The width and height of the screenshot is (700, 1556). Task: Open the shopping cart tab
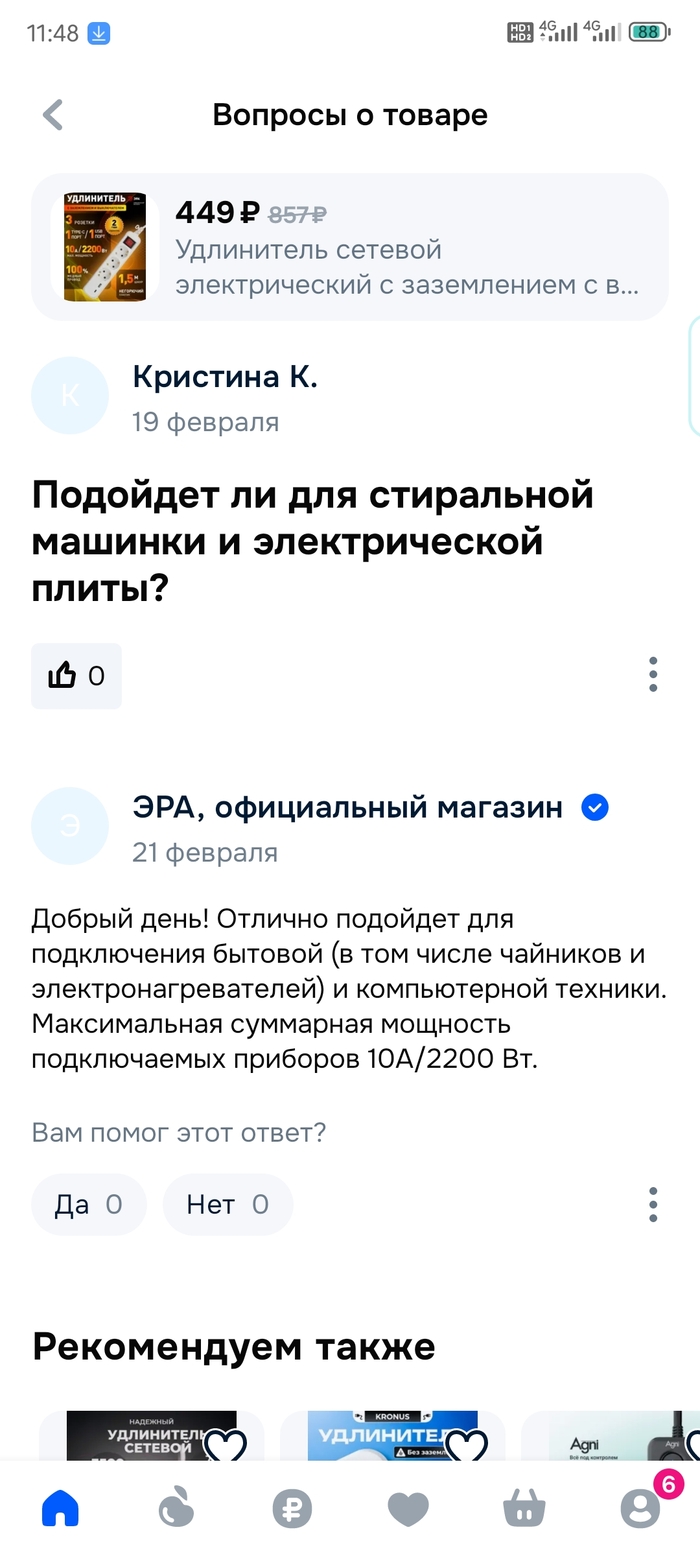click(x=524, y=1509)
